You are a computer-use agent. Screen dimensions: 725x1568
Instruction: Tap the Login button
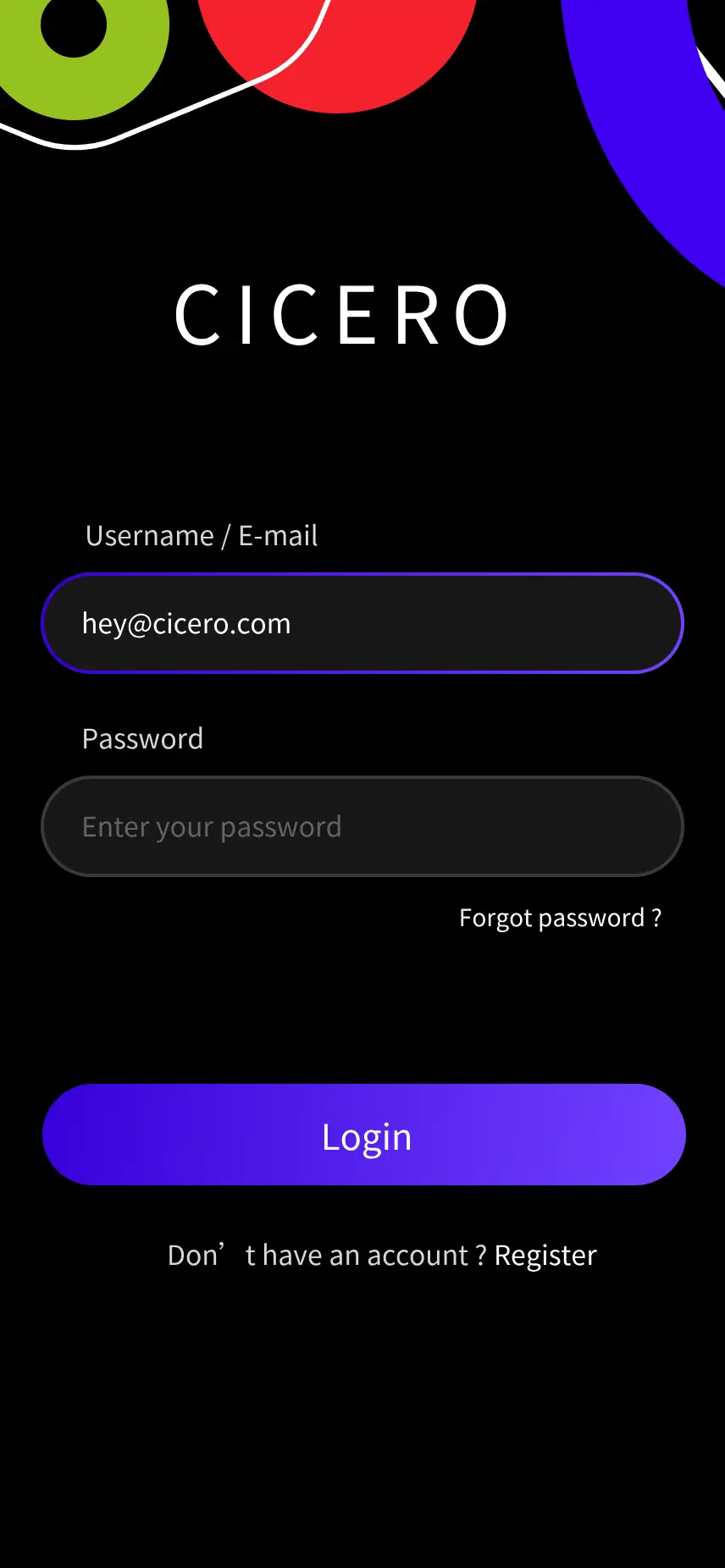coord(364,1135)
